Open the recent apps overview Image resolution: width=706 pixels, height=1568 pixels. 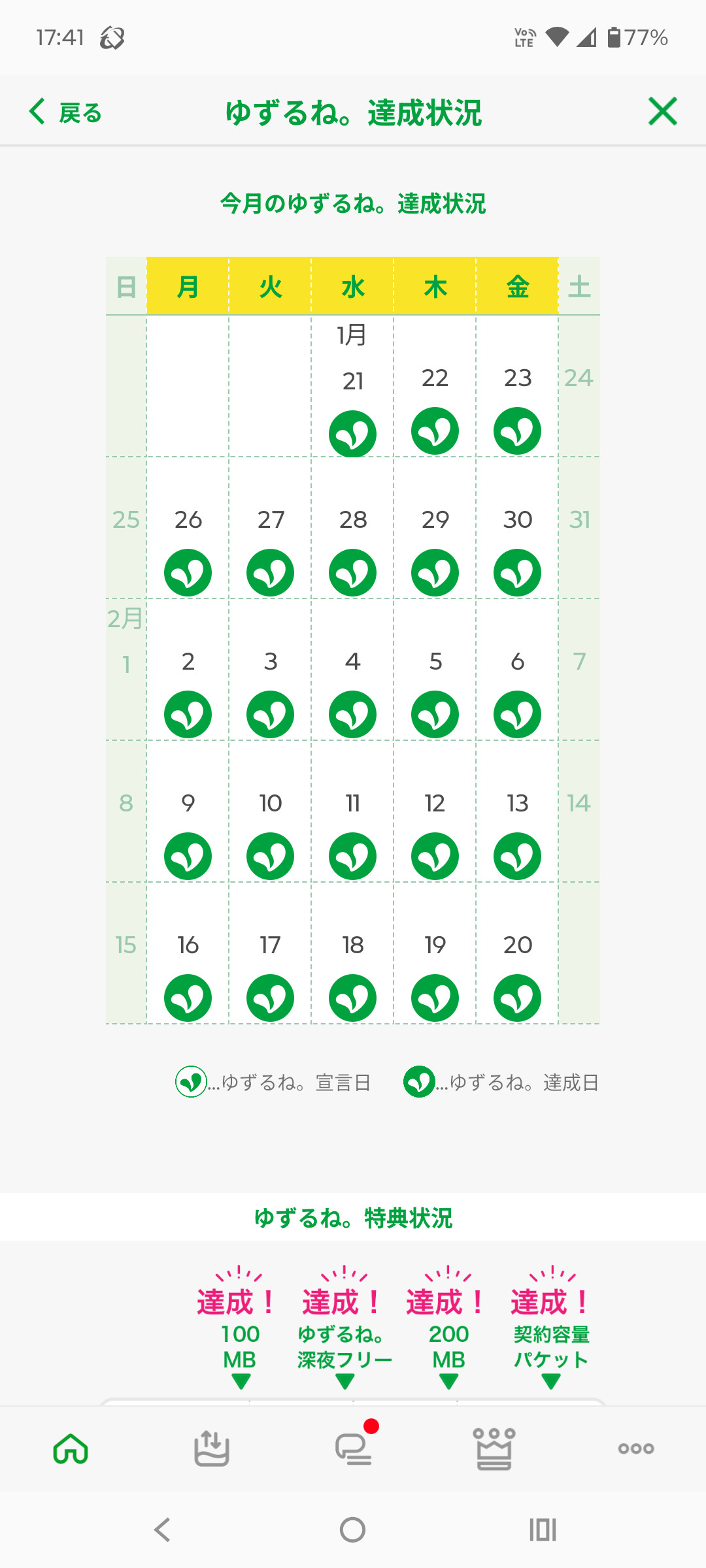(x=543, y=1529)
